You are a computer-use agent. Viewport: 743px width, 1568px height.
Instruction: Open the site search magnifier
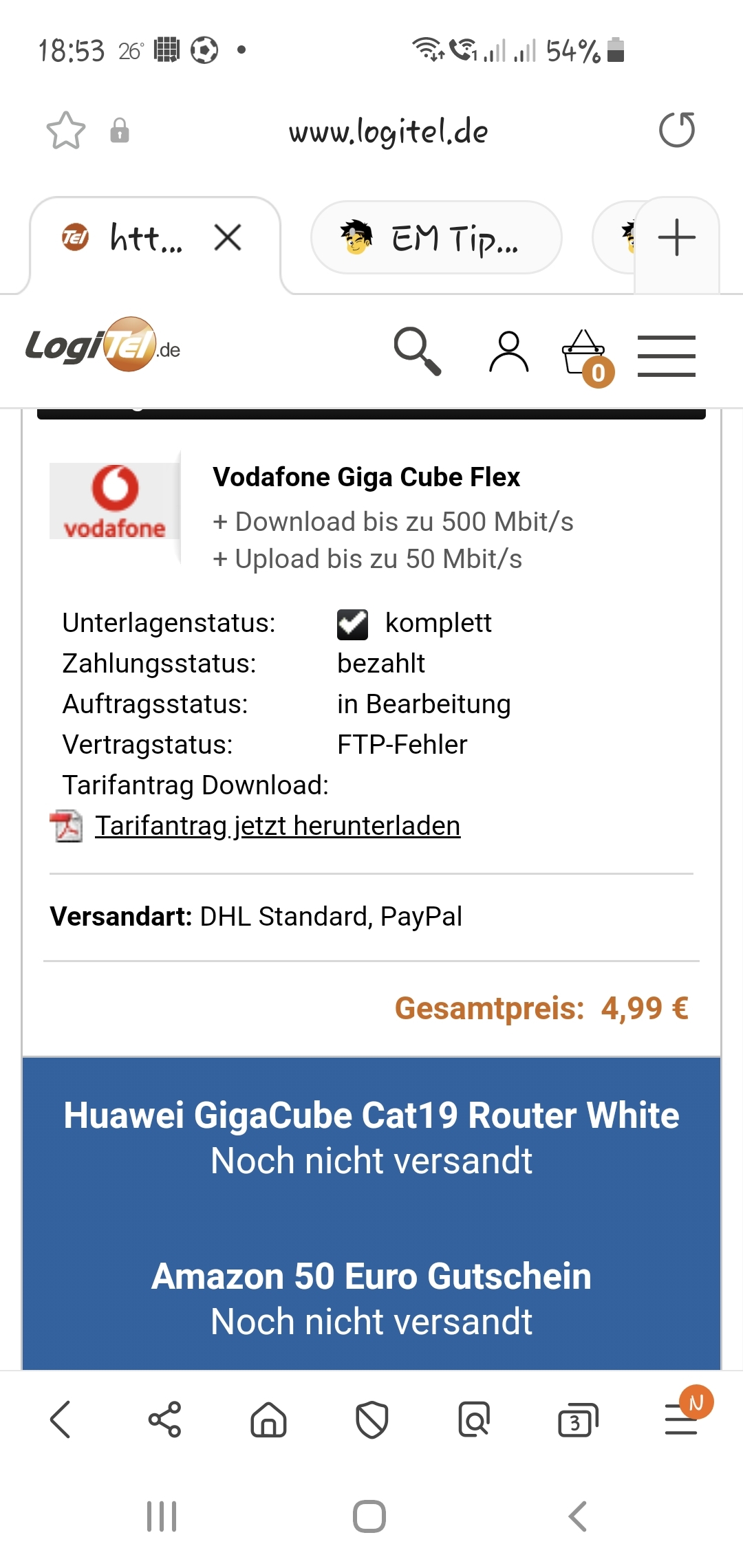point(417,351)
